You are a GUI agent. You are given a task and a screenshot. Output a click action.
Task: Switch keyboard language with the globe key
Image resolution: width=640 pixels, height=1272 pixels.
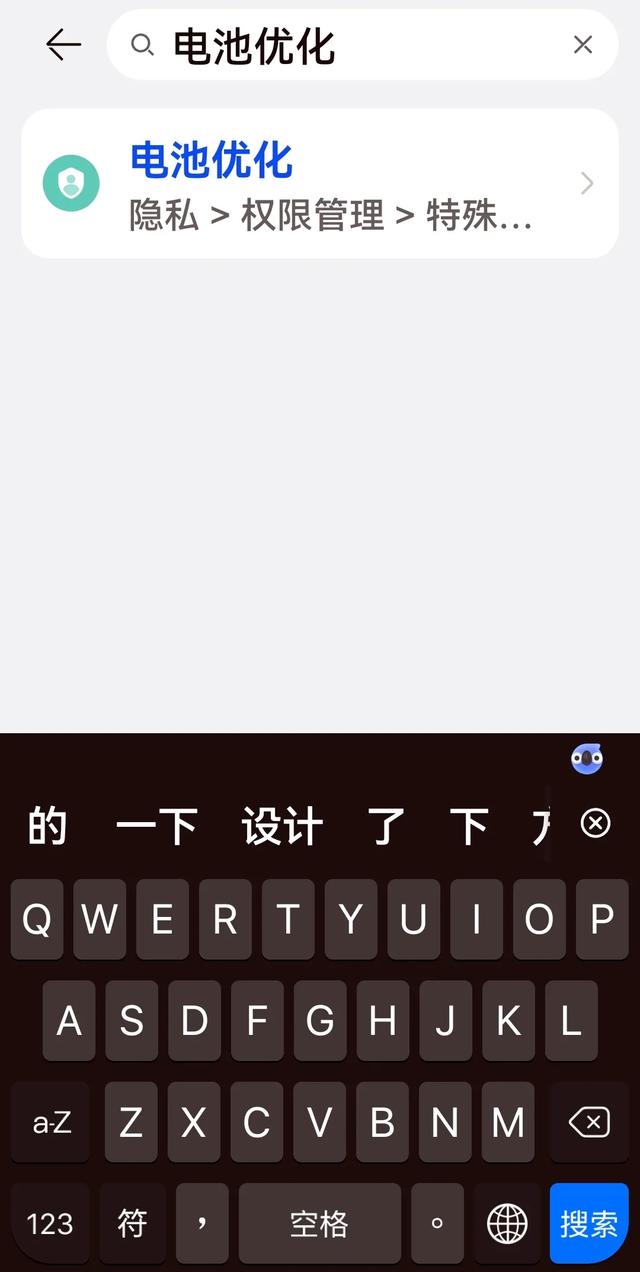[x=507, y=1223]
